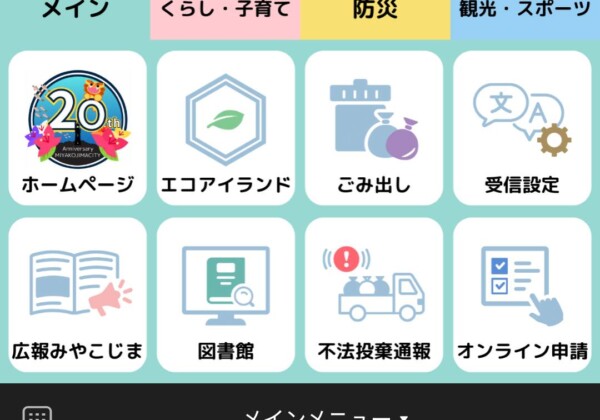Open 広報みやこじま newsletter
Screen dimensions: 600x420
(x=77, y=295)
